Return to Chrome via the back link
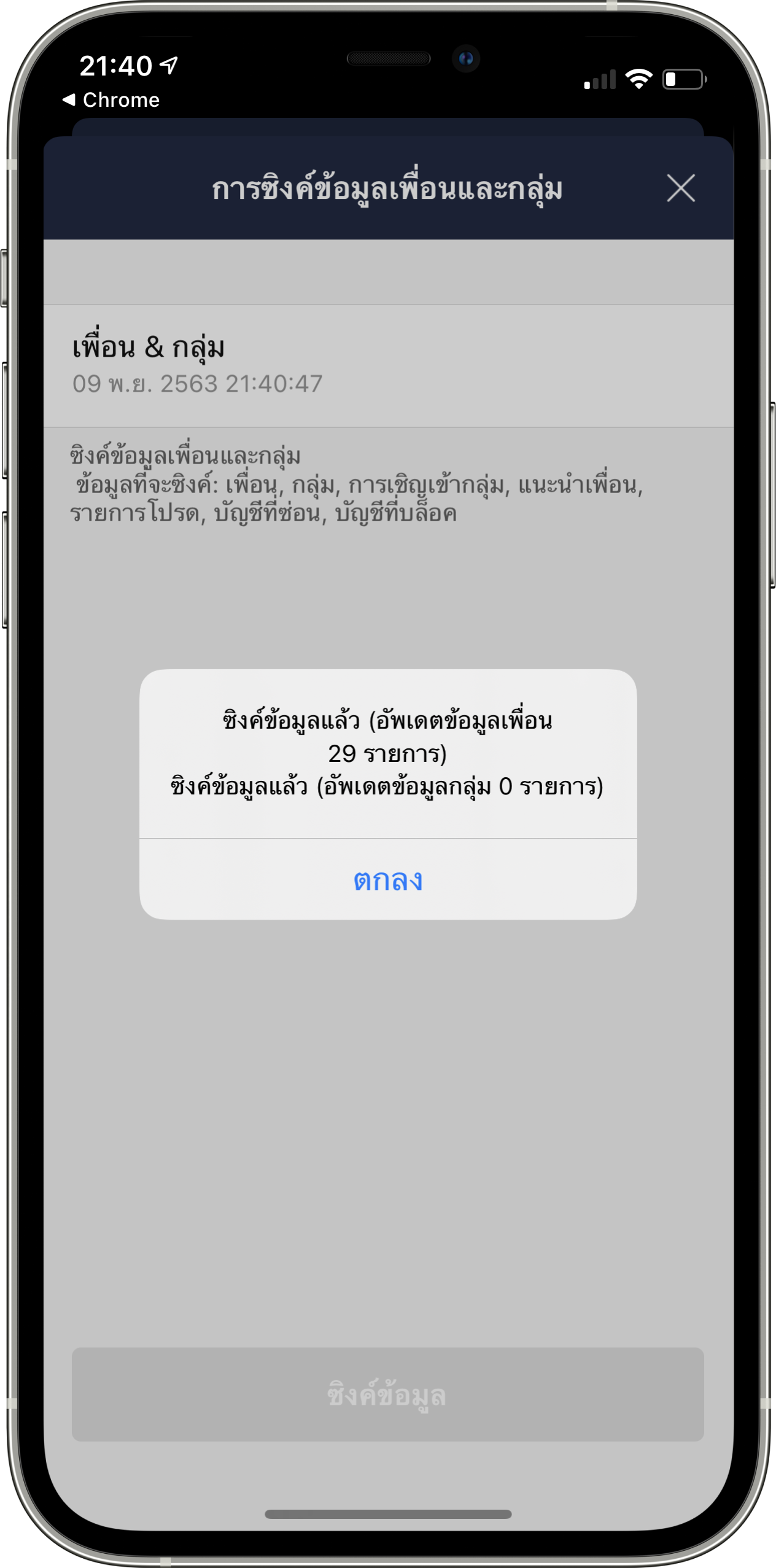The height and width of the screenshot is (1568, 776). 111,99
